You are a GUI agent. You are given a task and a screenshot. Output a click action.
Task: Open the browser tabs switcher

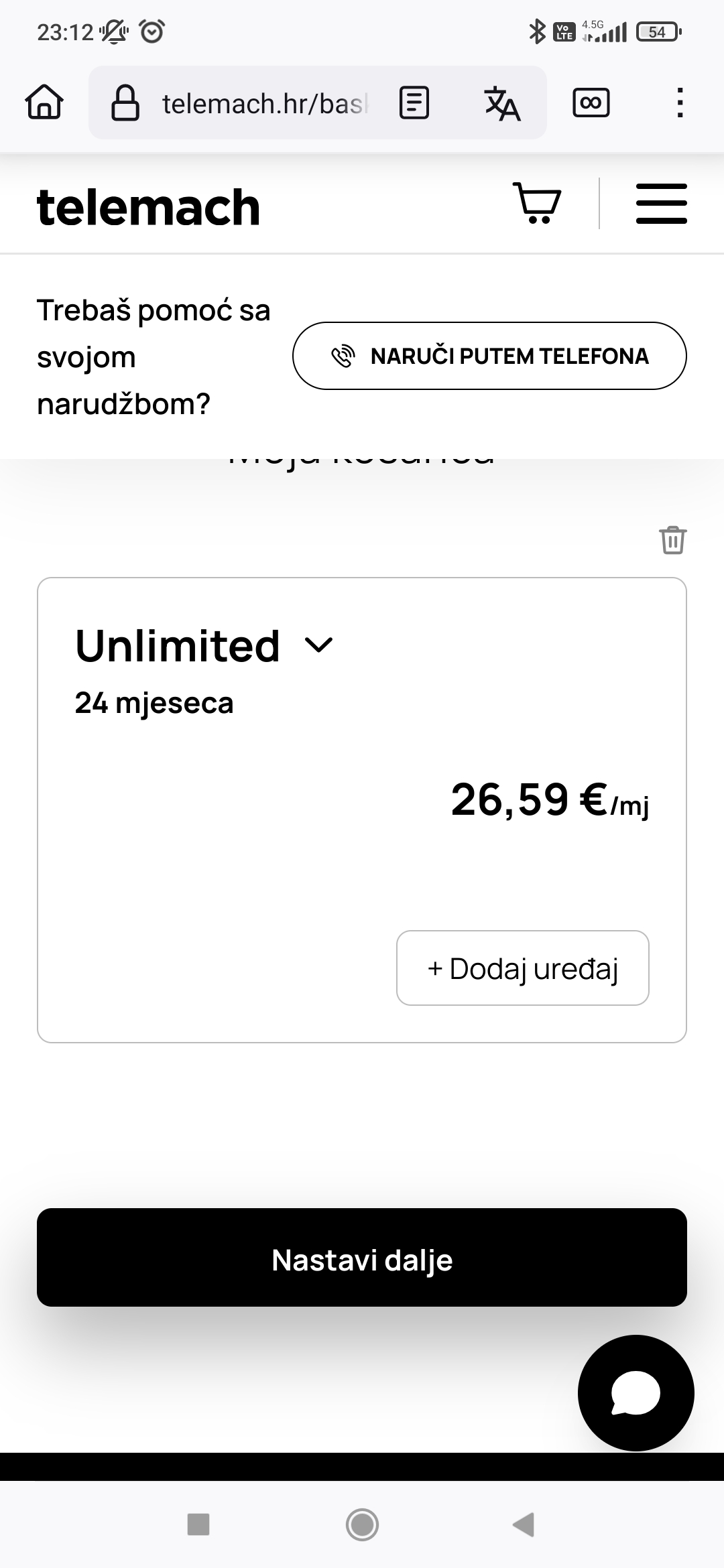coord(591,103)
